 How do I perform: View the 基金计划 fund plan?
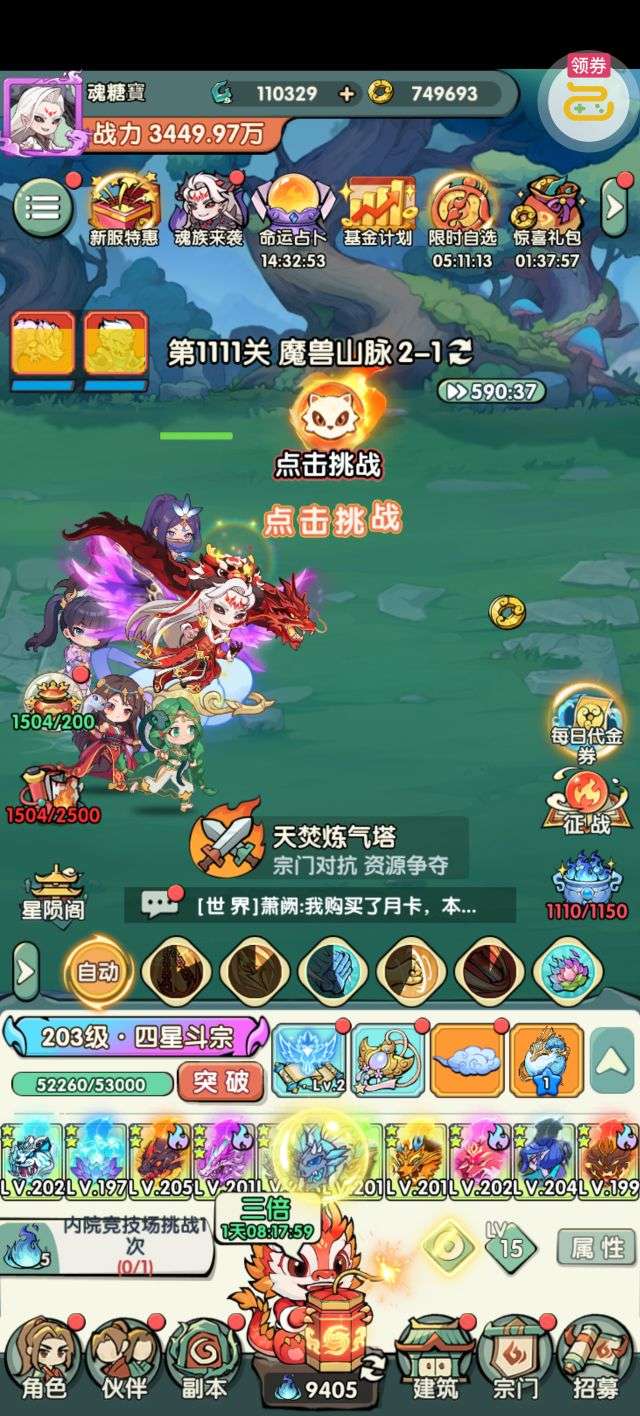tap(378, 208)
